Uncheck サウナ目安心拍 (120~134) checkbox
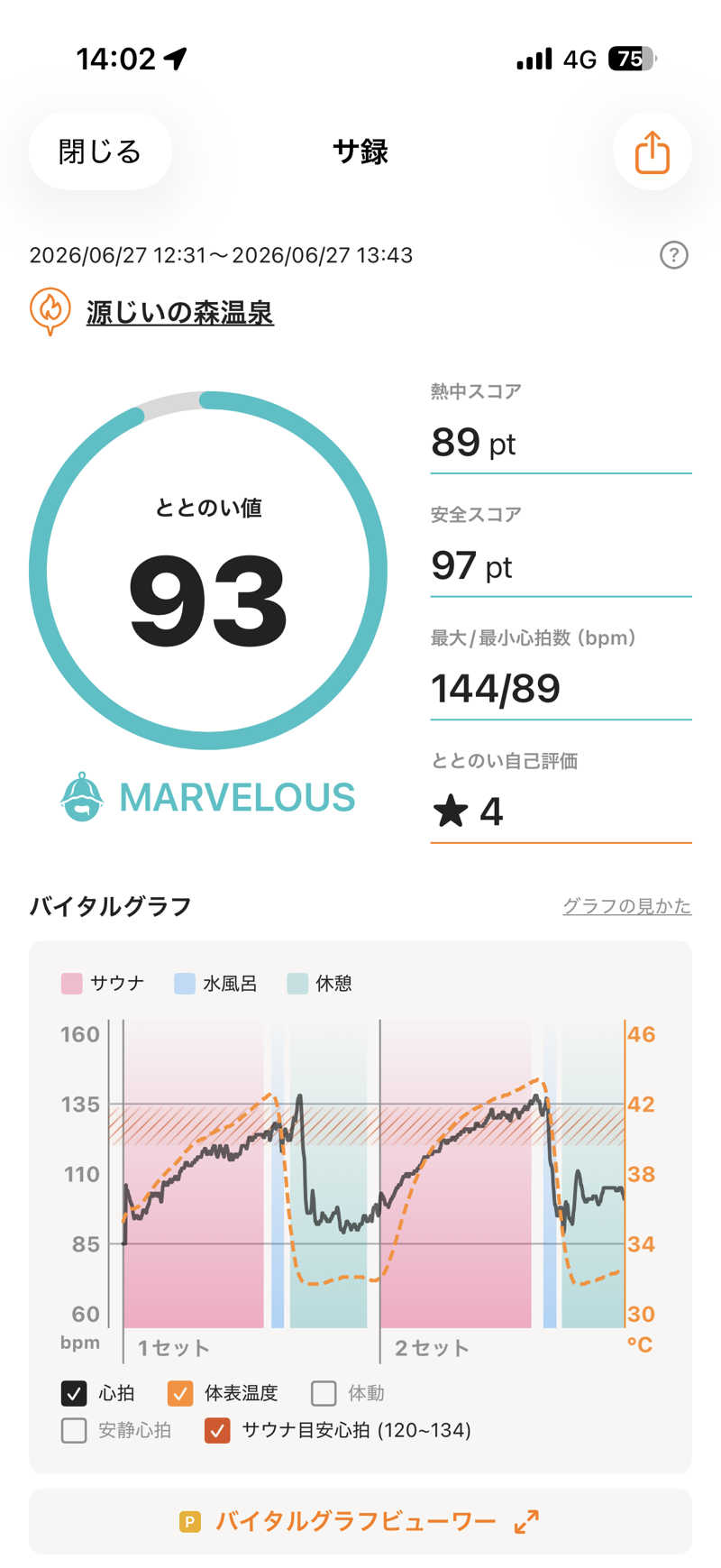This screenshot has width=721, height=1568. pos(217,1430)
